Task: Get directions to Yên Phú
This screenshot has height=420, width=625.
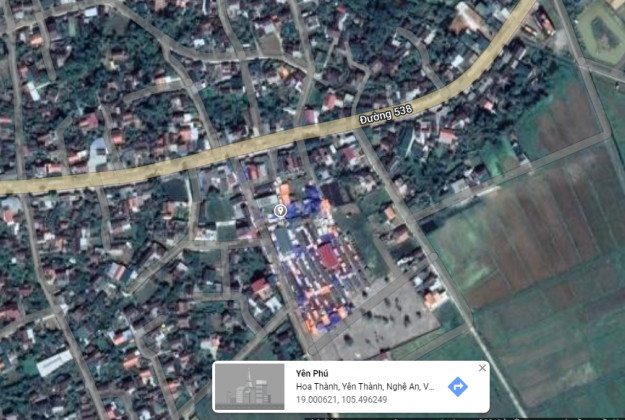Action: point(458,387)
